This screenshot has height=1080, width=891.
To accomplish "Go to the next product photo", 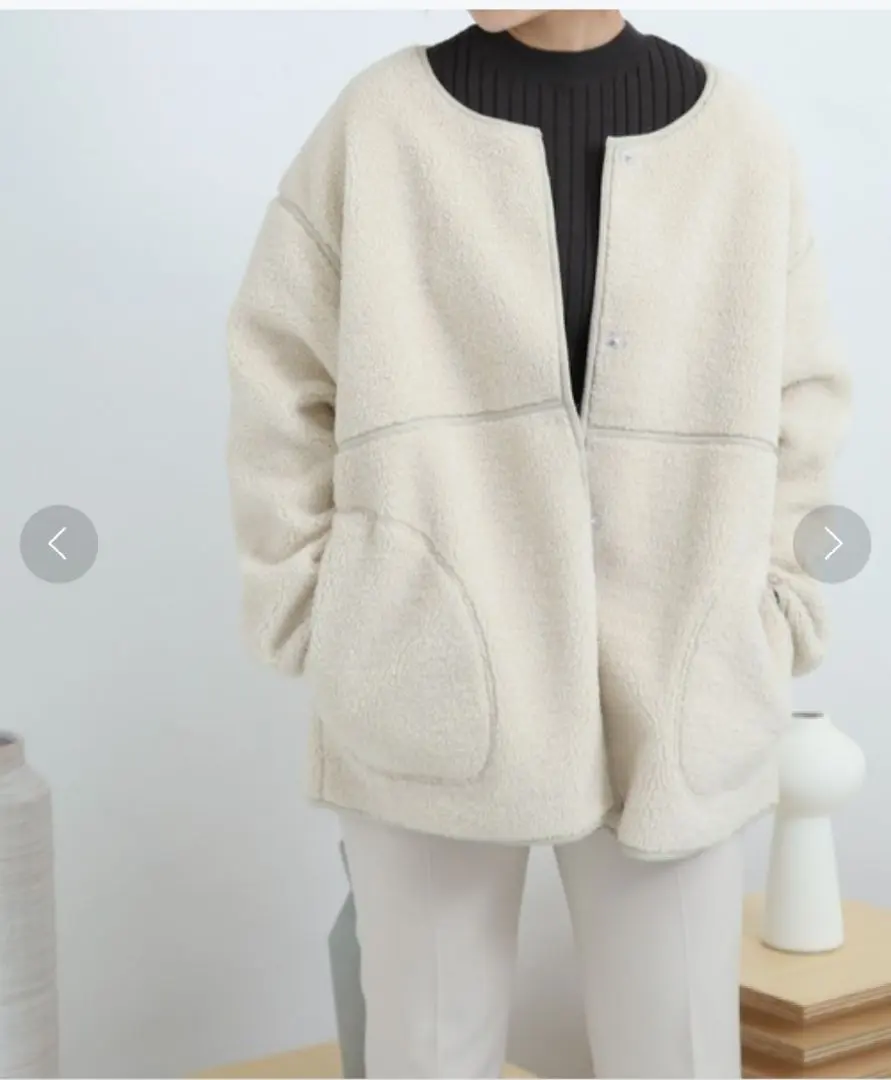I will (832, 544).
